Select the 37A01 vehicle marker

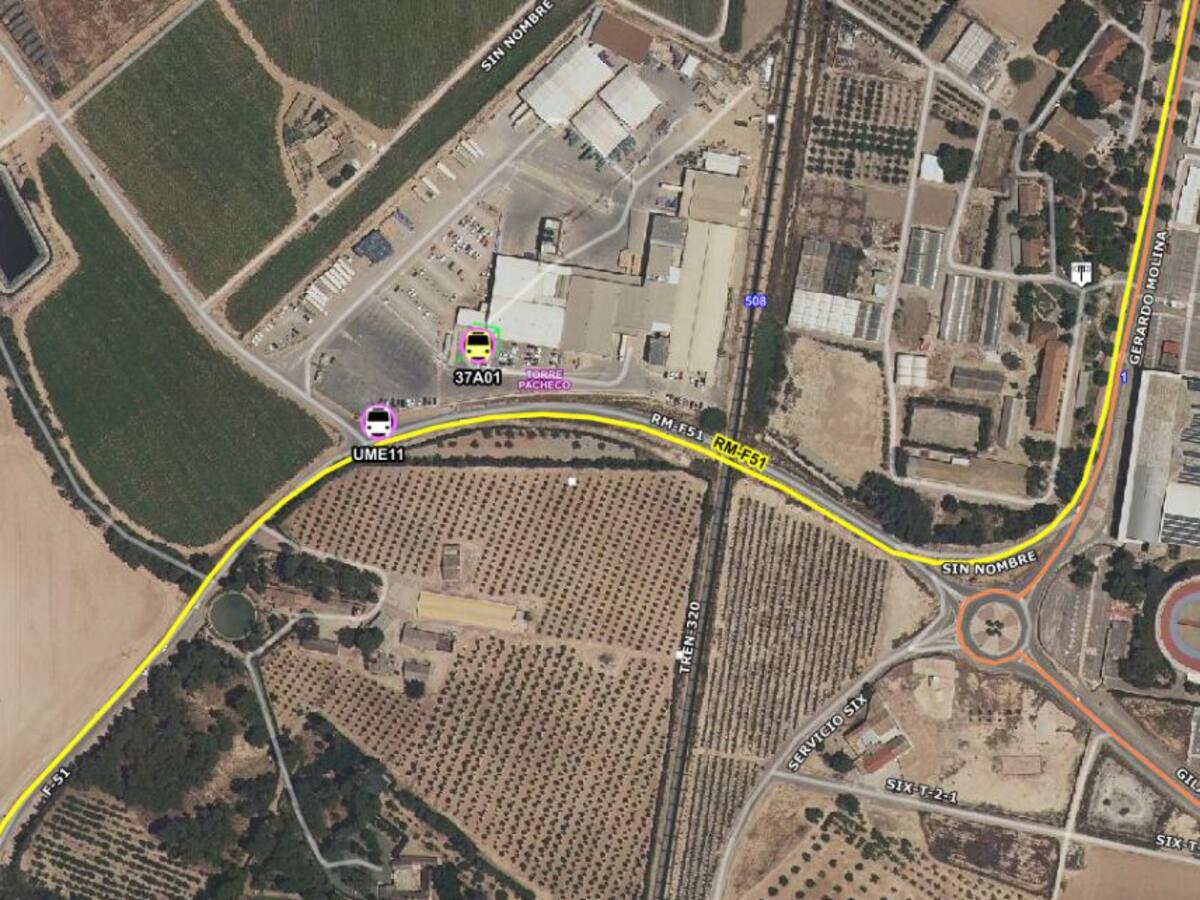pos(478,346)
